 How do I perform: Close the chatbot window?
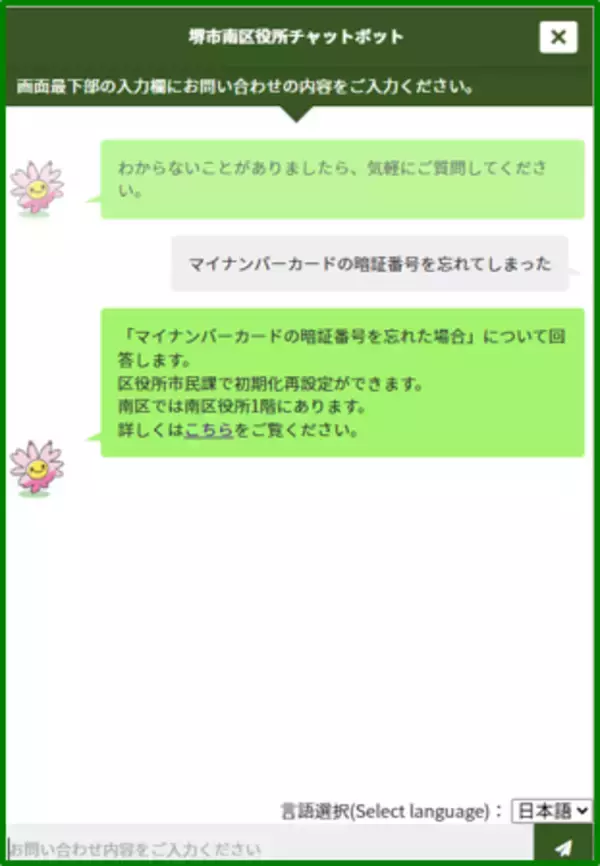coord(558,37)
